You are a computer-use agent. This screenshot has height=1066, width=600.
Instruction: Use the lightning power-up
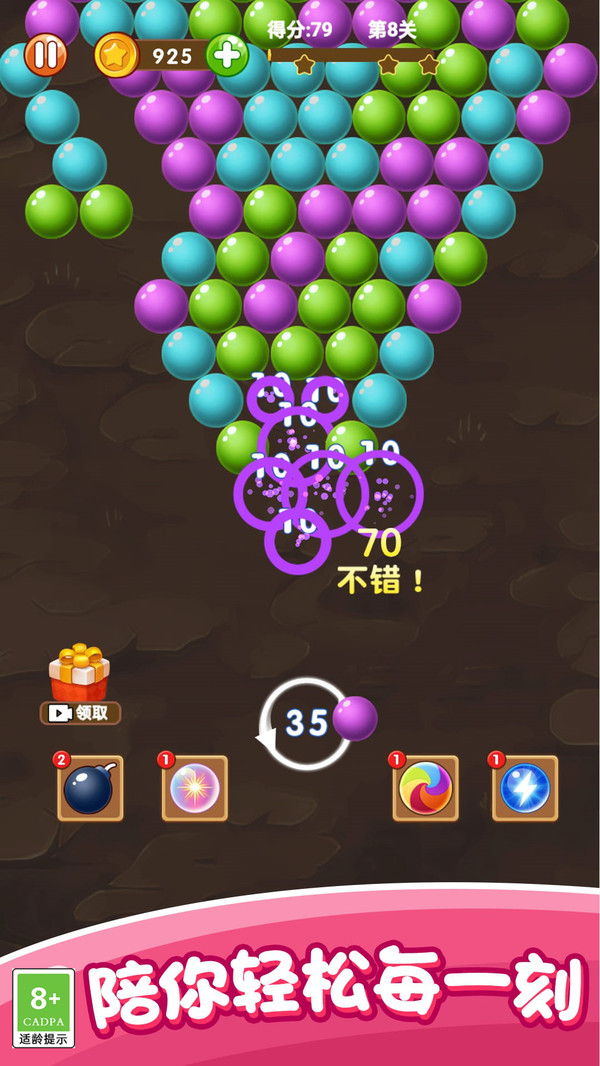[x=525, y=788]
